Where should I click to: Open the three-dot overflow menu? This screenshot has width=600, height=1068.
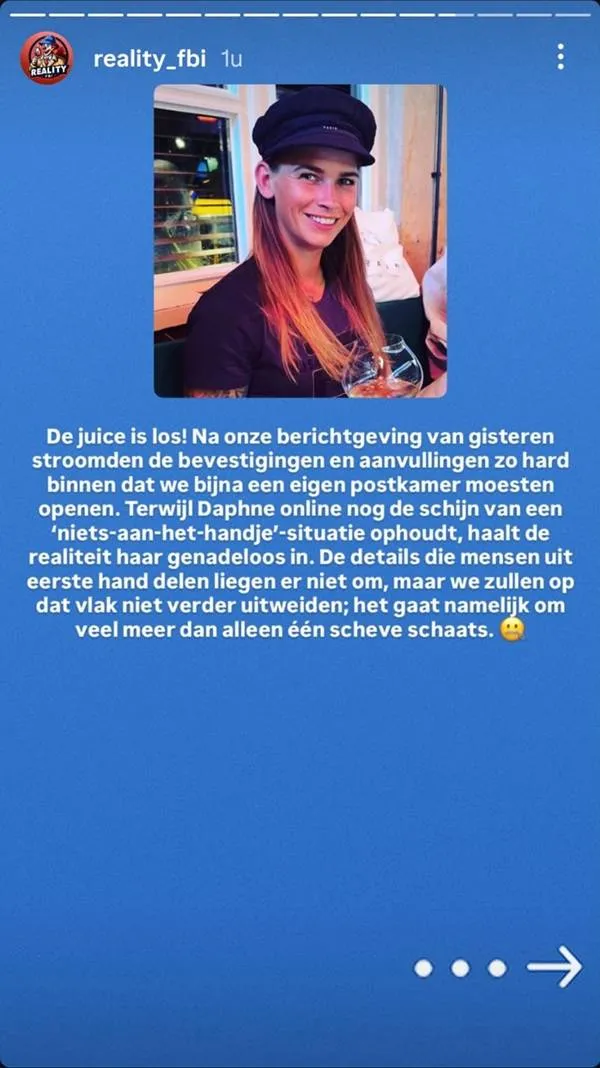pos(560,57)
